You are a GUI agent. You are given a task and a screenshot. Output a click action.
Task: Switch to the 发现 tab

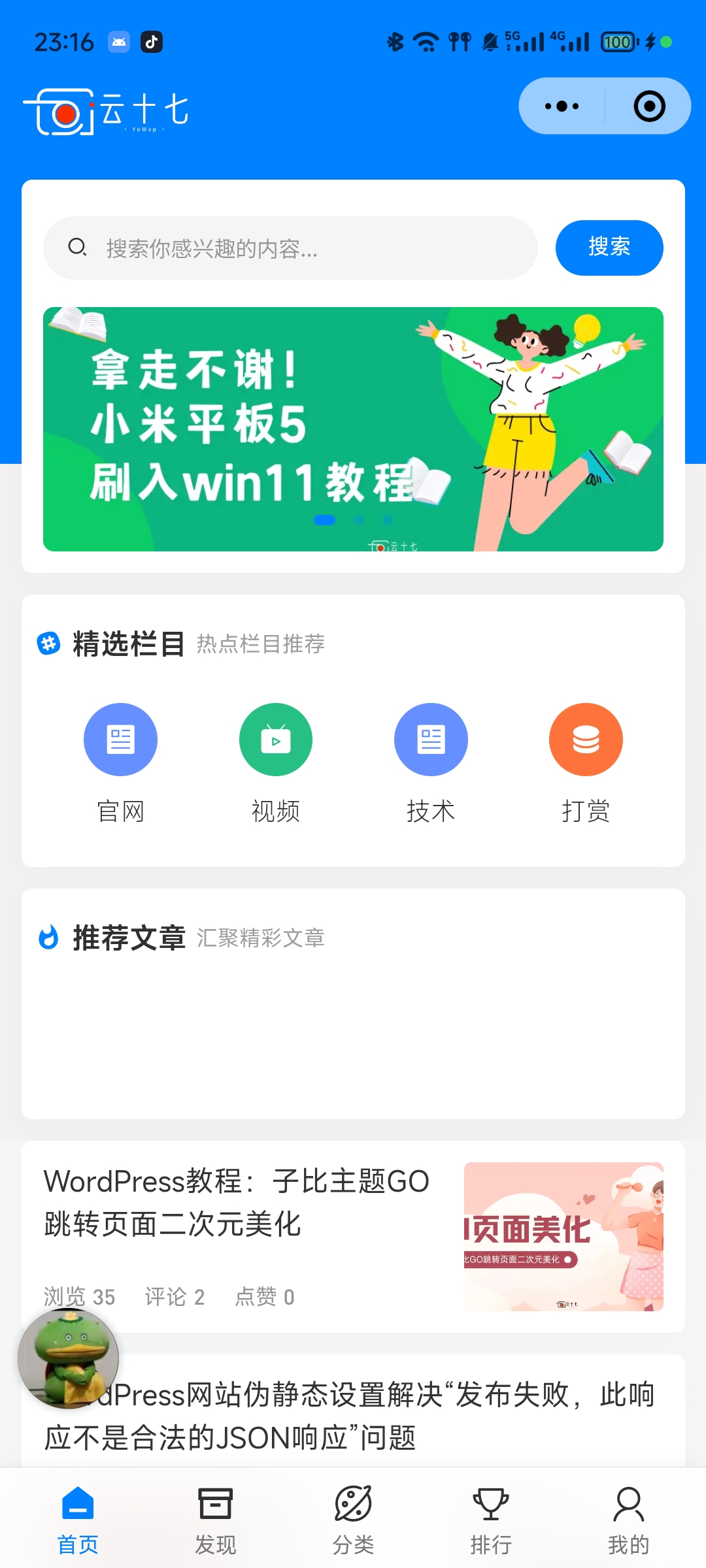215,1516
